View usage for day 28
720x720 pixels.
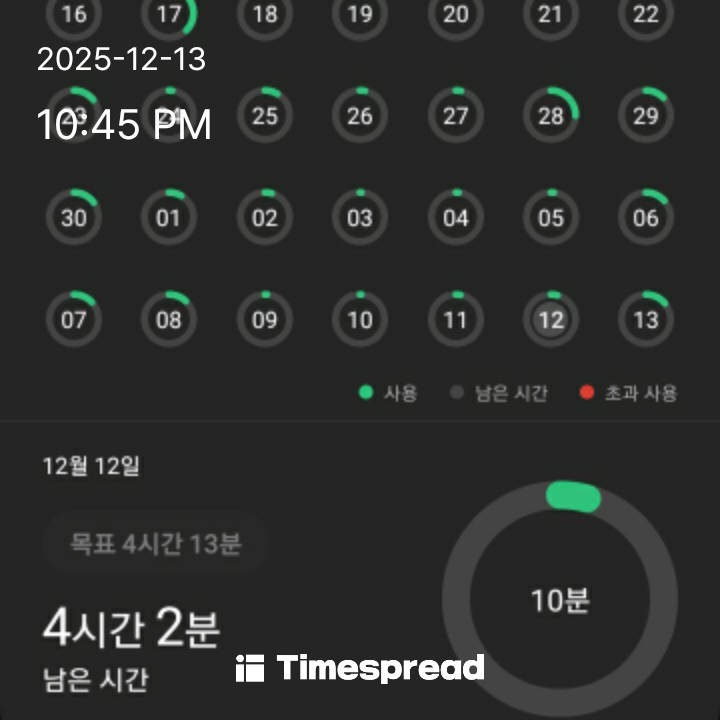coord(551,116)
